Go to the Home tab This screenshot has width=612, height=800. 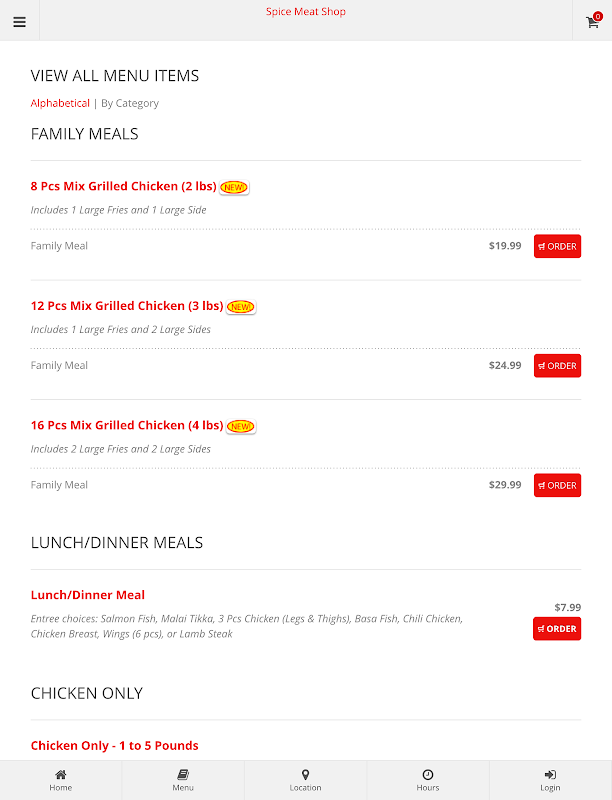(61, 780)
